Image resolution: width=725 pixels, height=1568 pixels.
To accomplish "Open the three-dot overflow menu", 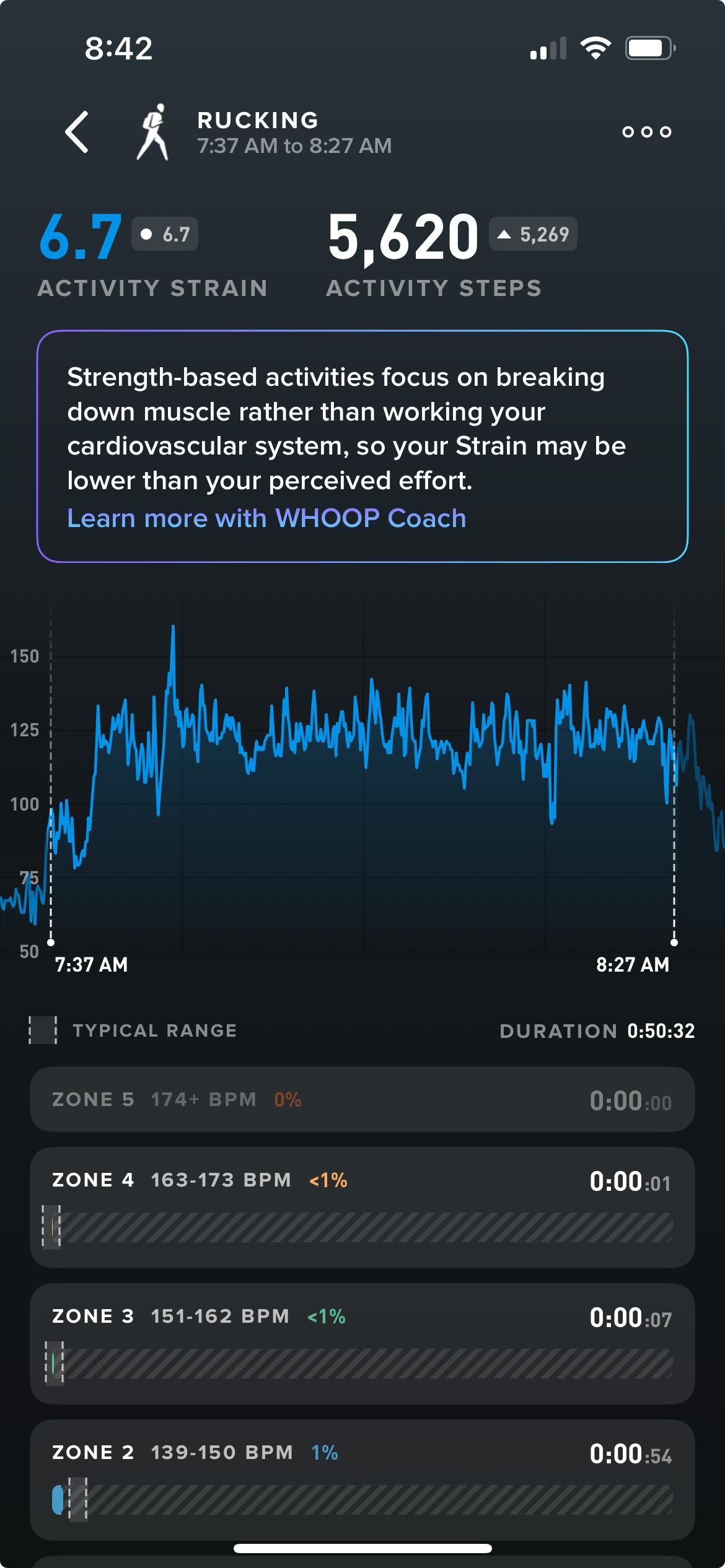I will pyautogui.click(x=647, y=132).
